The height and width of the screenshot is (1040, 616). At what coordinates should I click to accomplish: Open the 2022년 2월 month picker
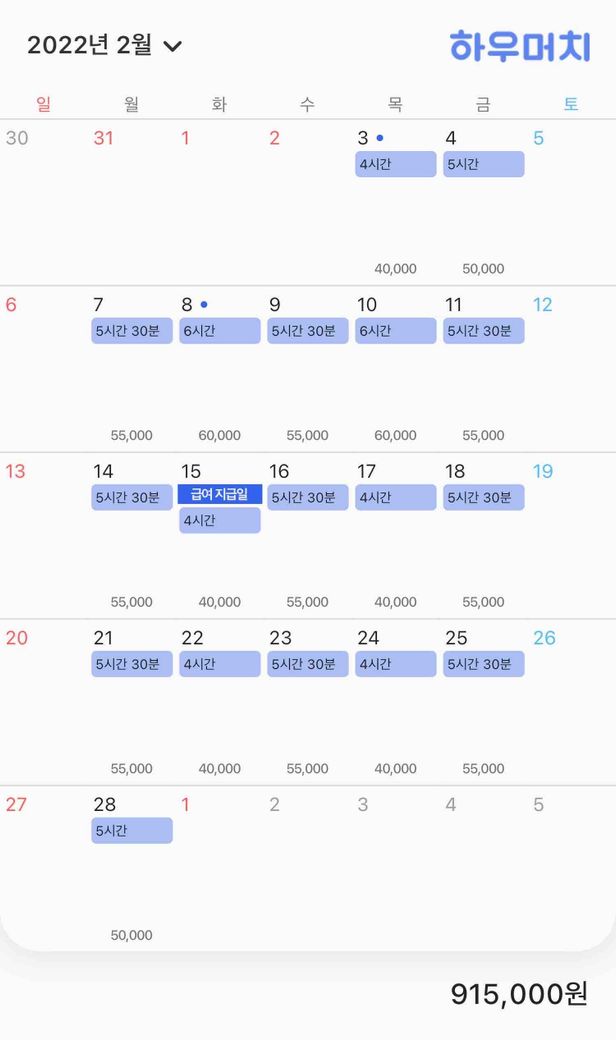point(104,45)
